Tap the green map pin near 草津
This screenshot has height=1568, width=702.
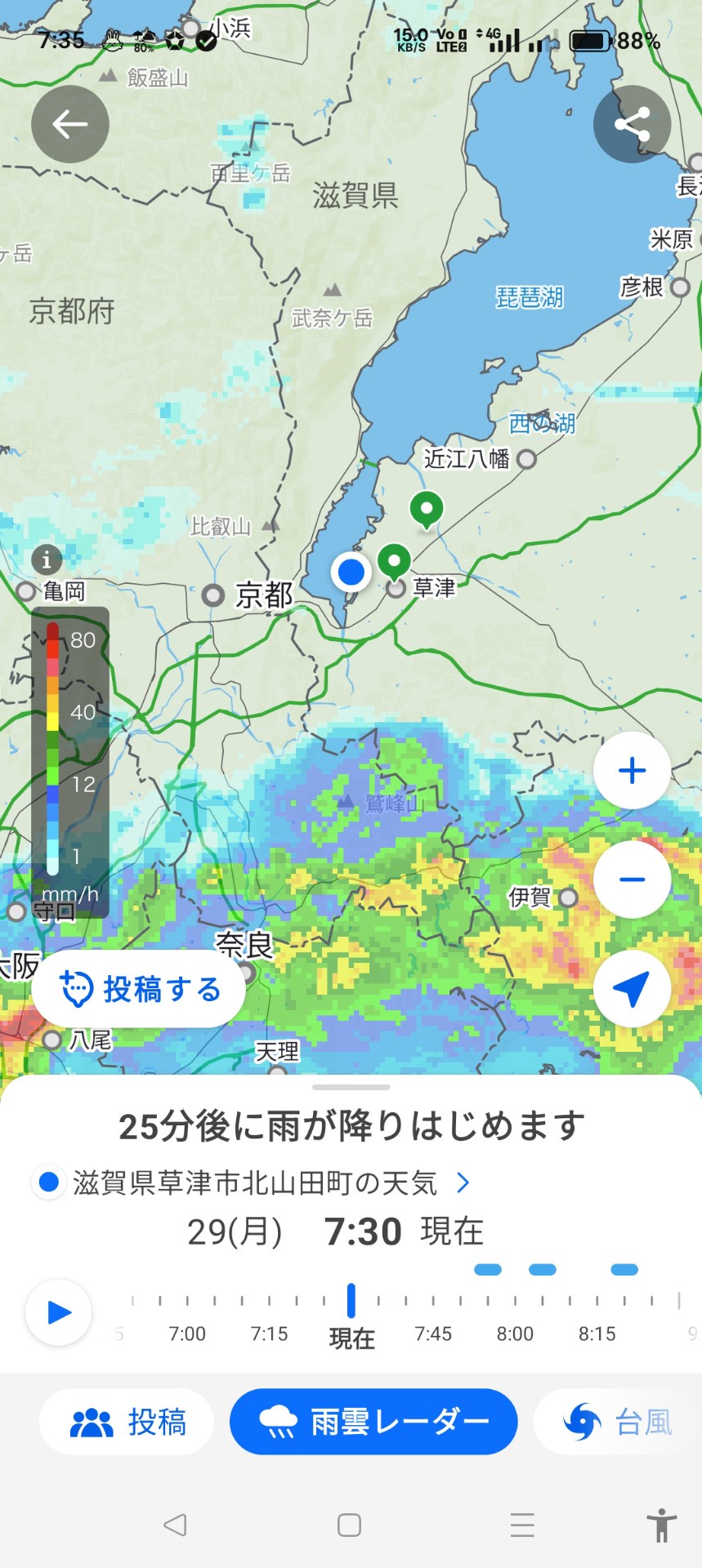395,562
